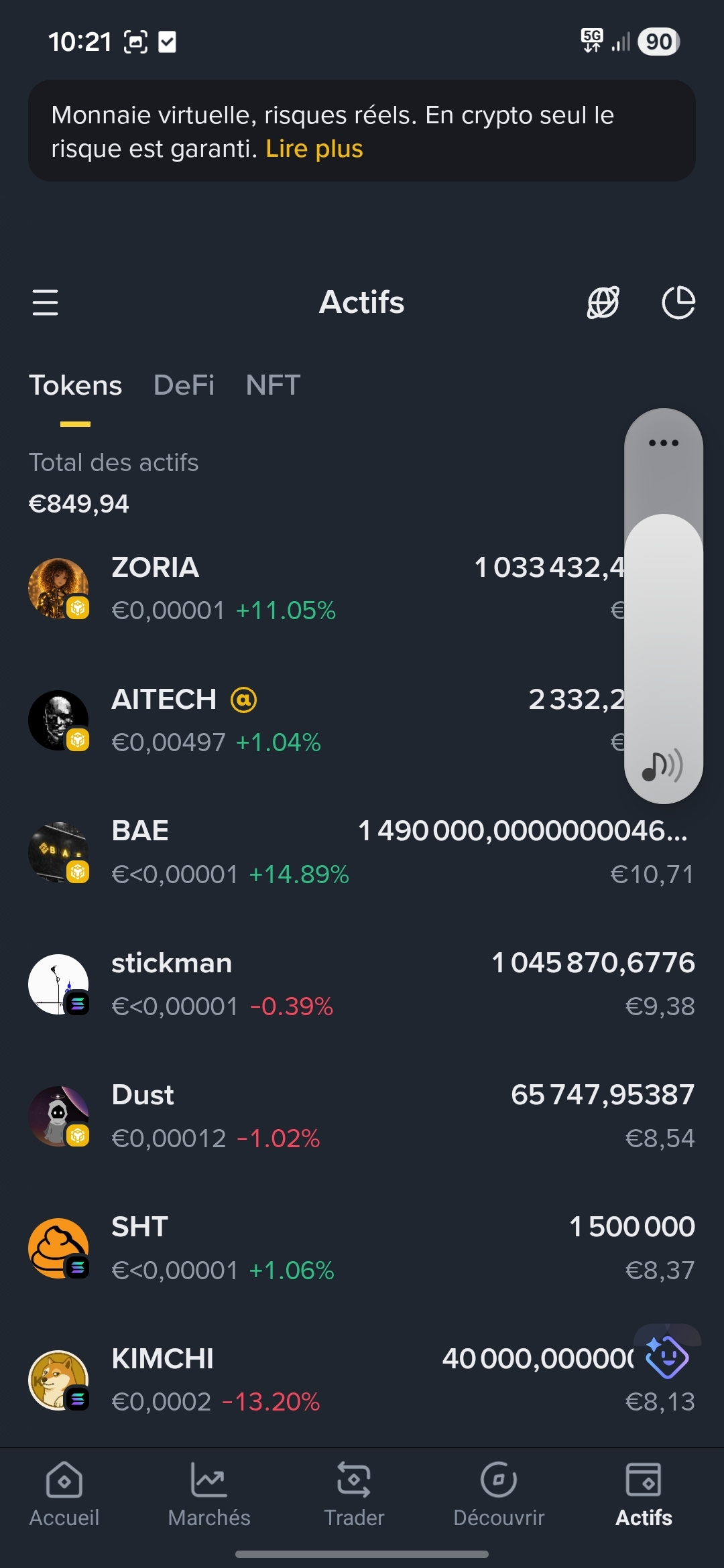Tap the Lire plus link
The width and height of the screenshot is (724, 1568).
314,149
